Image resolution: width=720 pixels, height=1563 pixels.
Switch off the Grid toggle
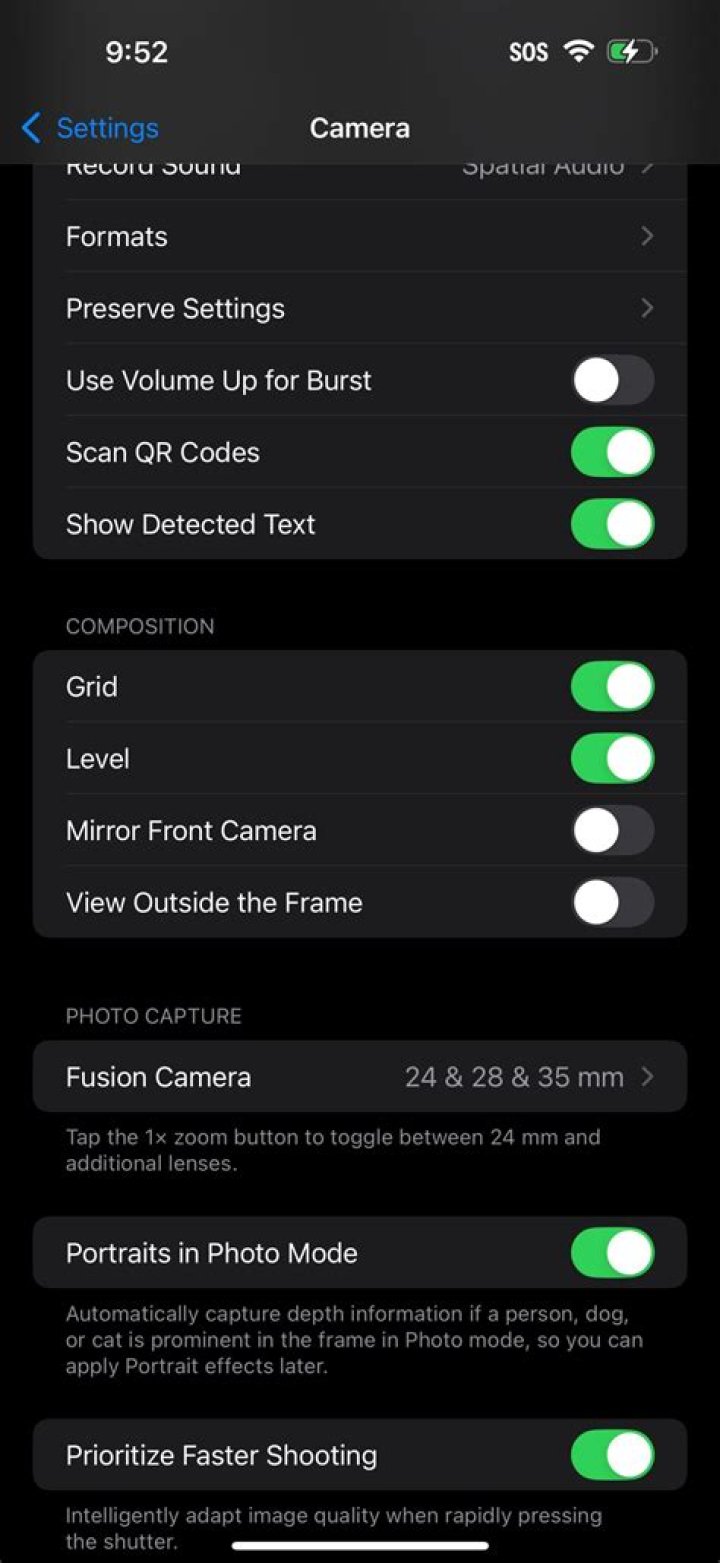(x=612, y=687)
